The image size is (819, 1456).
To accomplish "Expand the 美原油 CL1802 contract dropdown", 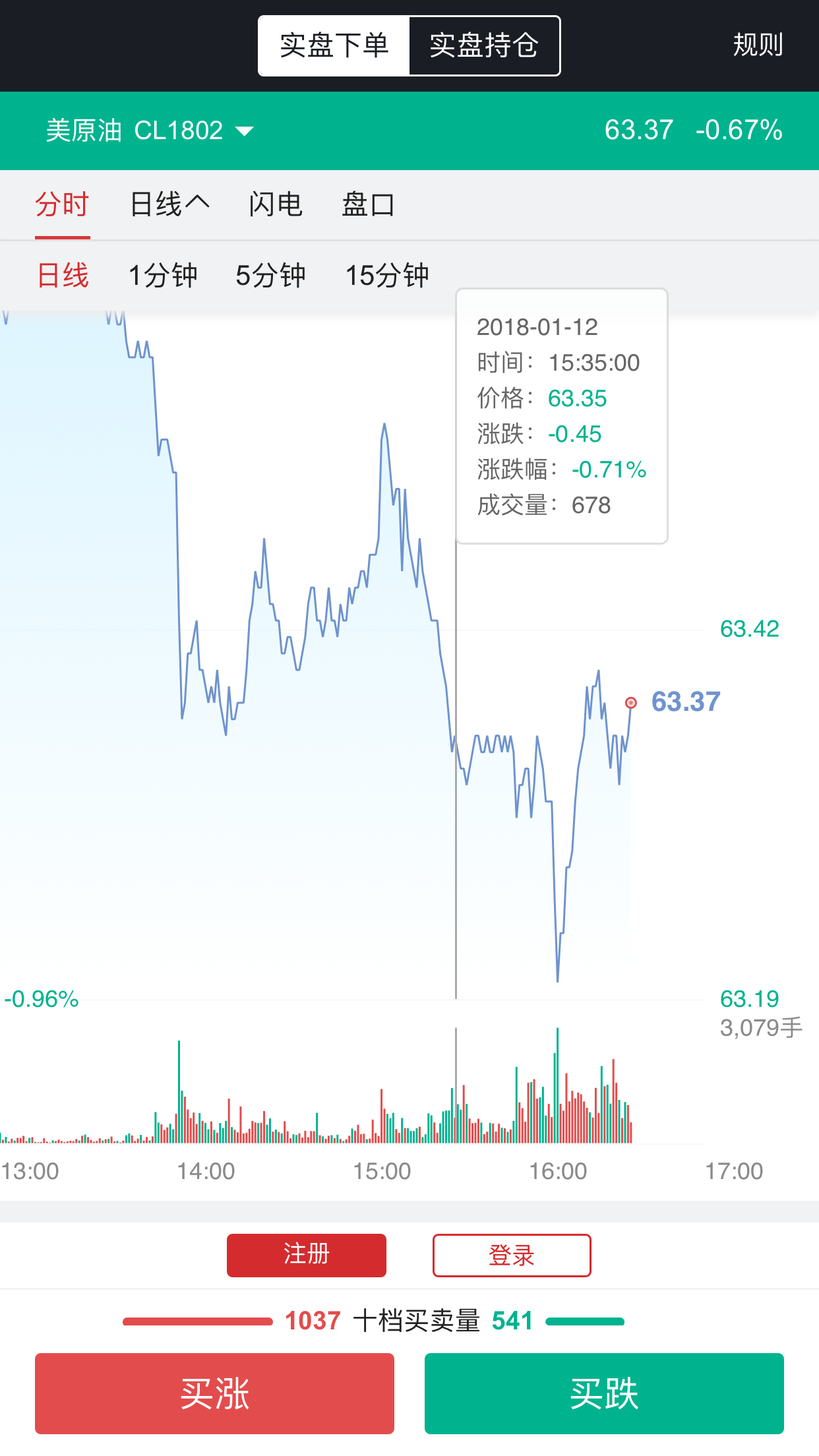I will 150,131.
